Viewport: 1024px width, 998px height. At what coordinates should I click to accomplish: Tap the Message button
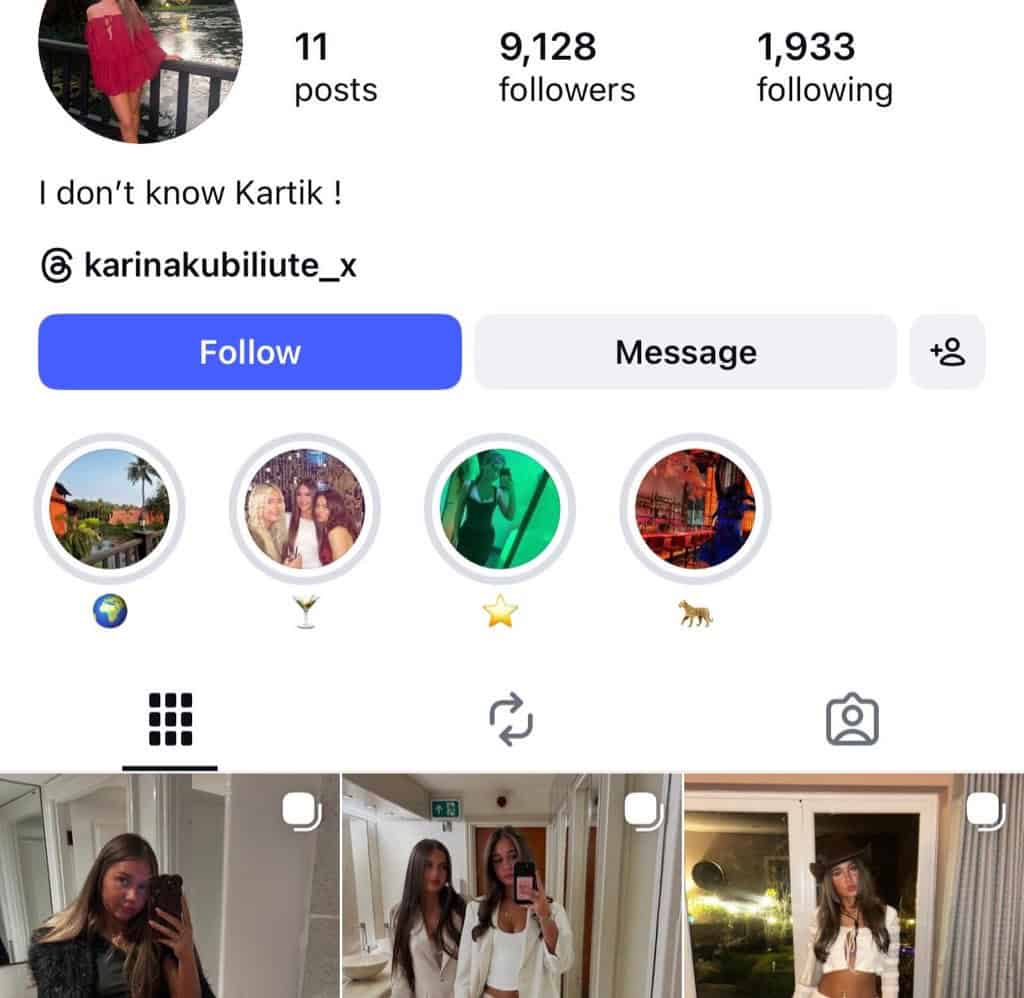tap(685, 352)
